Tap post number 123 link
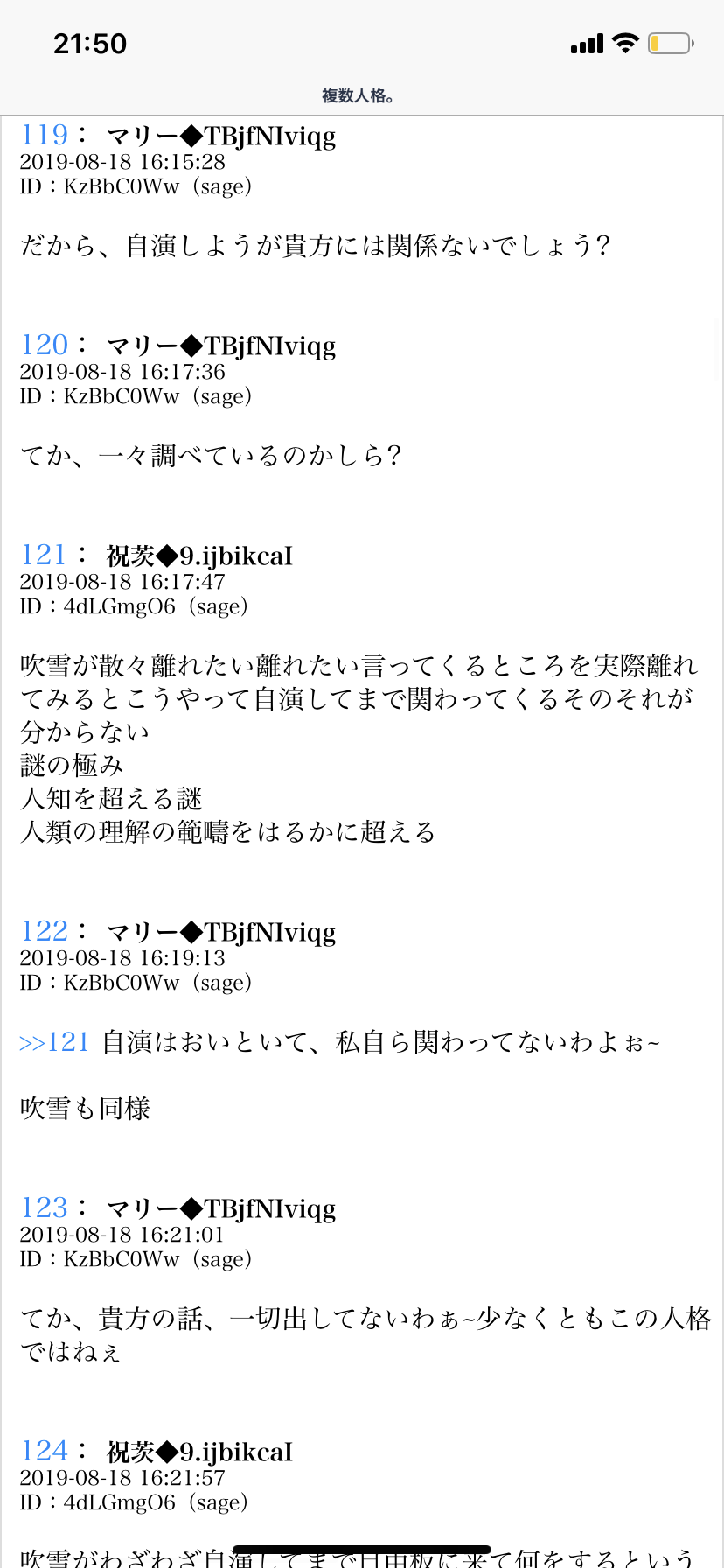 pos(44,1207)
